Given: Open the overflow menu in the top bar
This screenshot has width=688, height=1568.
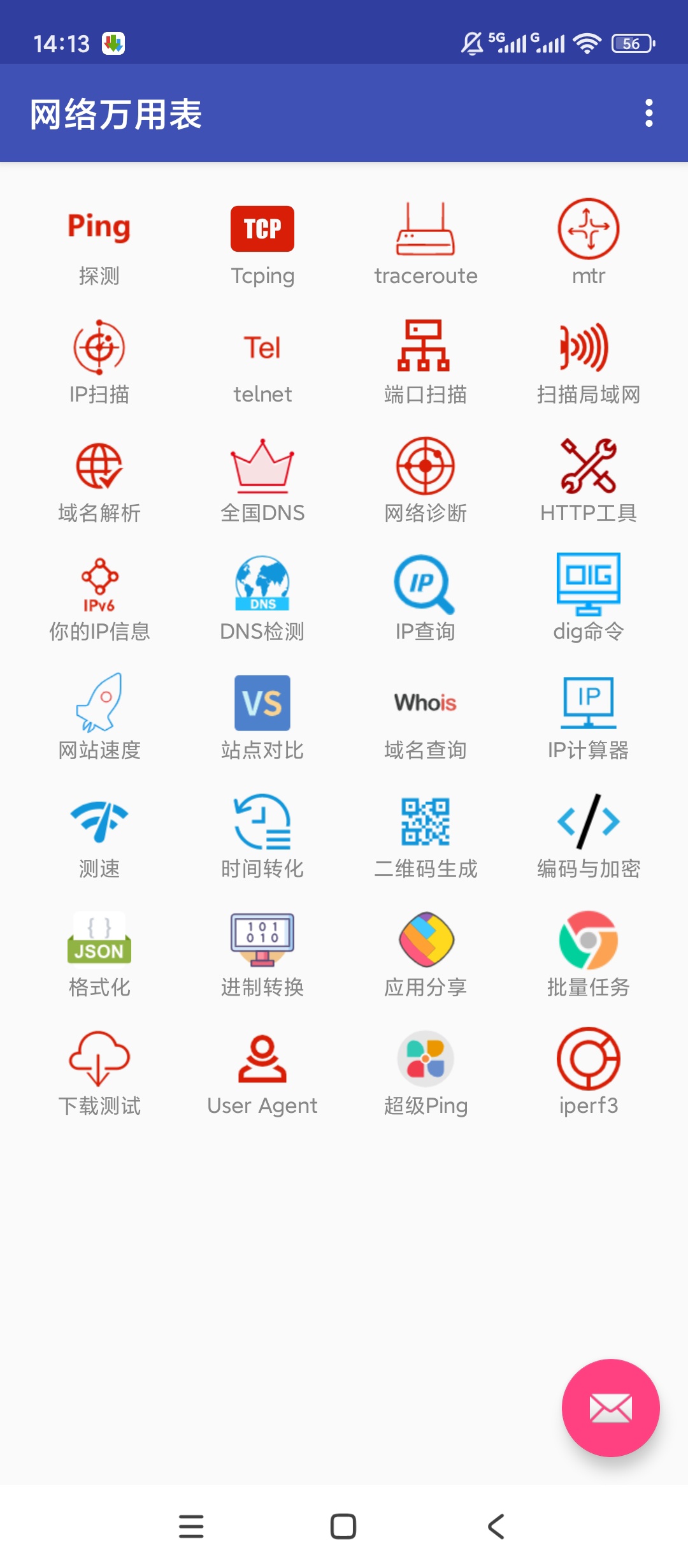Looking at the screenshot, I should click(x=649, y=112).
